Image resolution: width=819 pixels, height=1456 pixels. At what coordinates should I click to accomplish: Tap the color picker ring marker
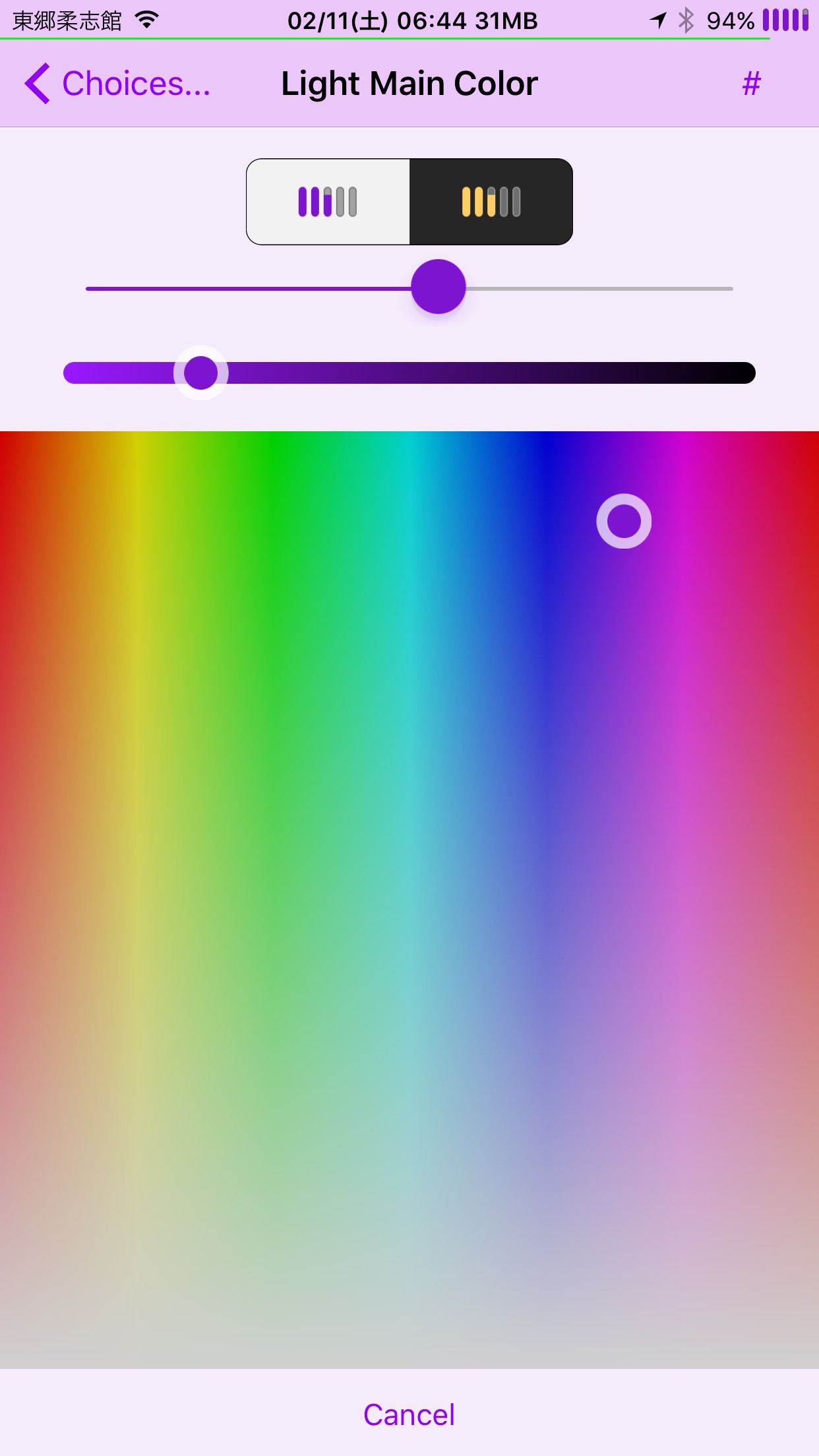[624, 521]
